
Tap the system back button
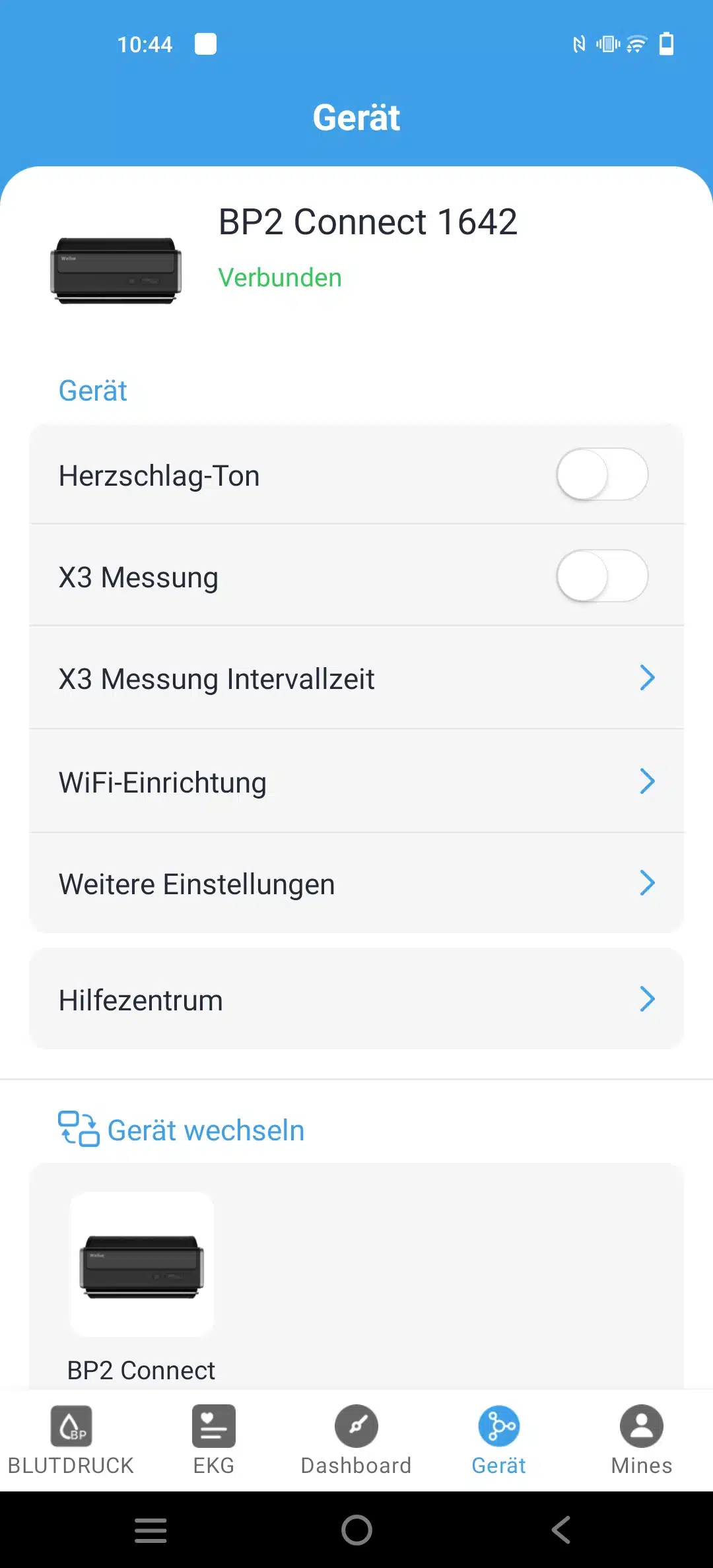tap(561, 1530)
